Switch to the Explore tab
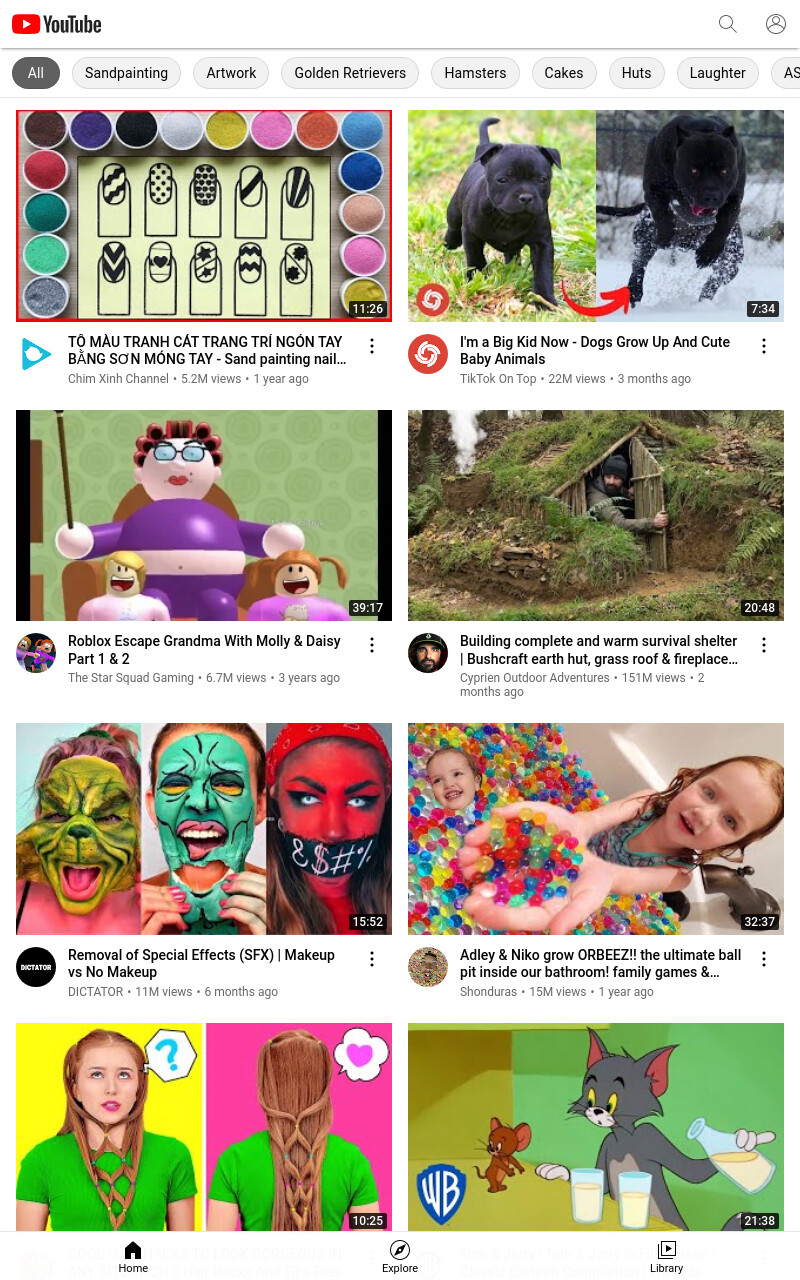800x1280 pixels. click(400, 1256)
